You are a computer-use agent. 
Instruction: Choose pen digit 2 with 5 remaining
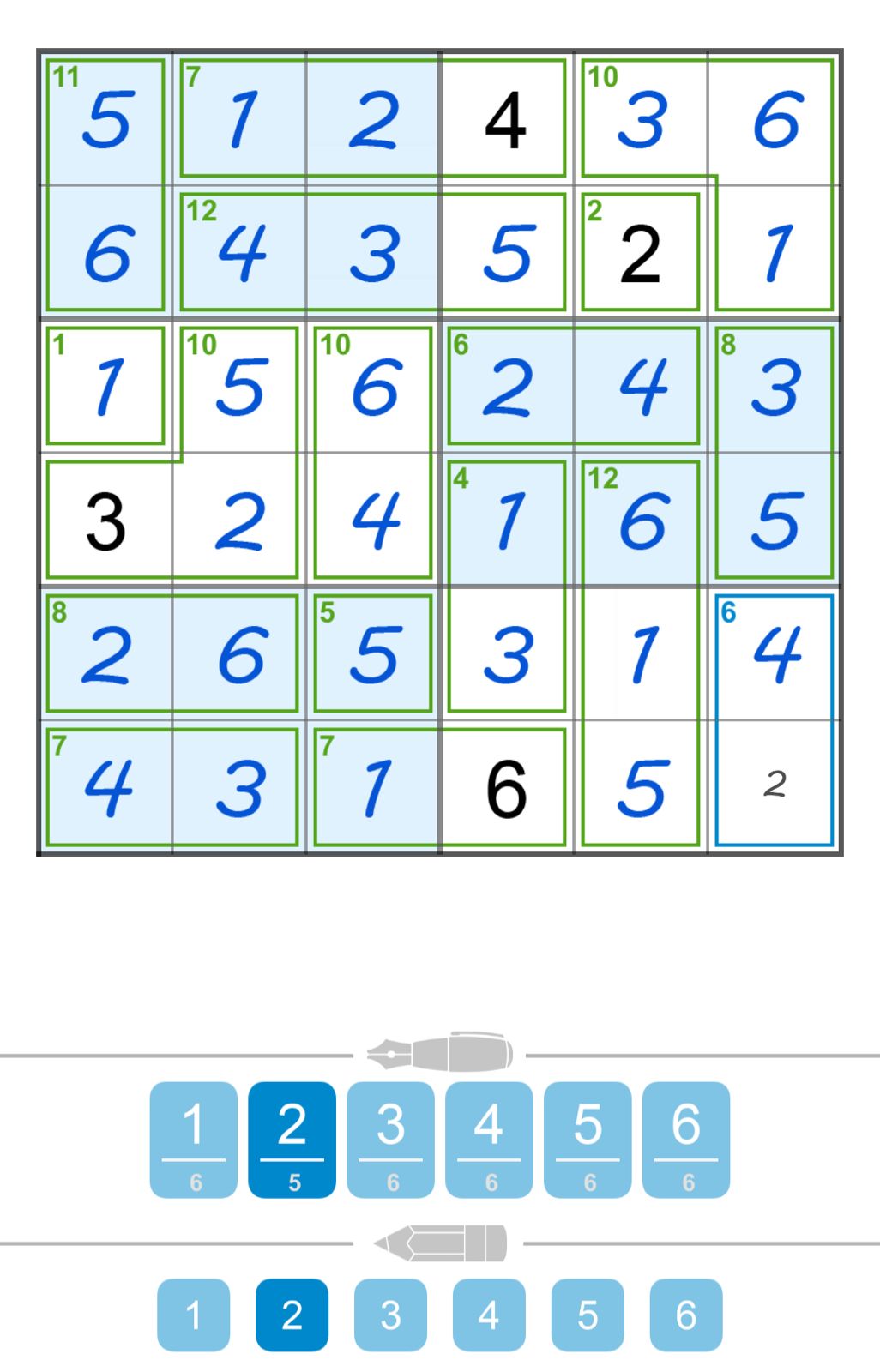point(292,1139)
